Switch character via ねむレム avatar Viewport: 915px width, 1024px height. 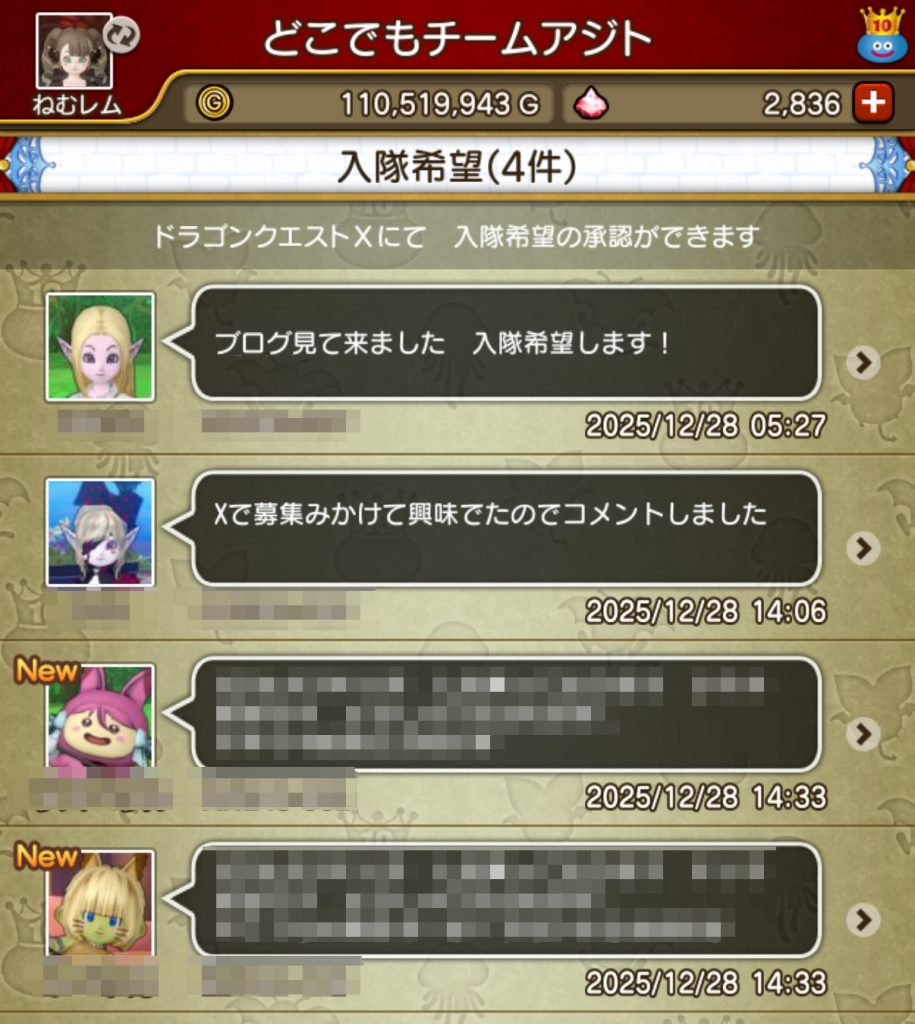click(x=75, y=50)
